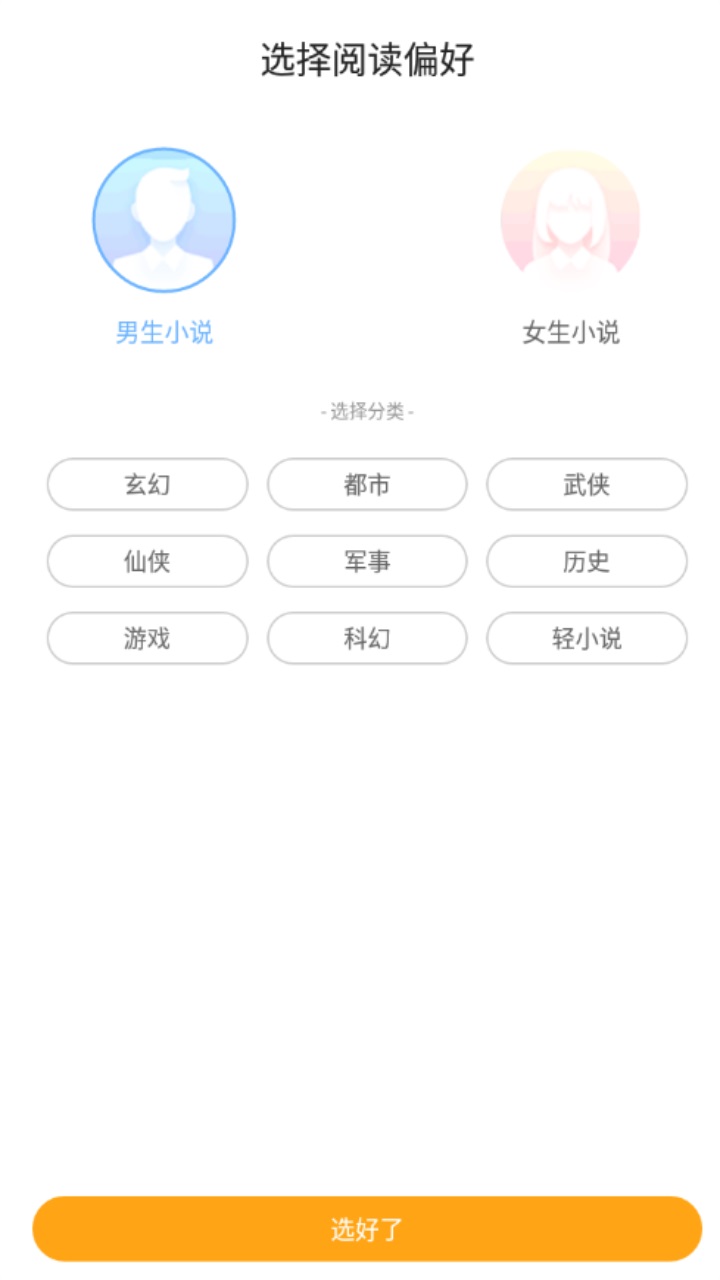This screenshot has width=720, height=1280.
Task: Toggle the 玄幻 genre chip
Action: [147, 485]
